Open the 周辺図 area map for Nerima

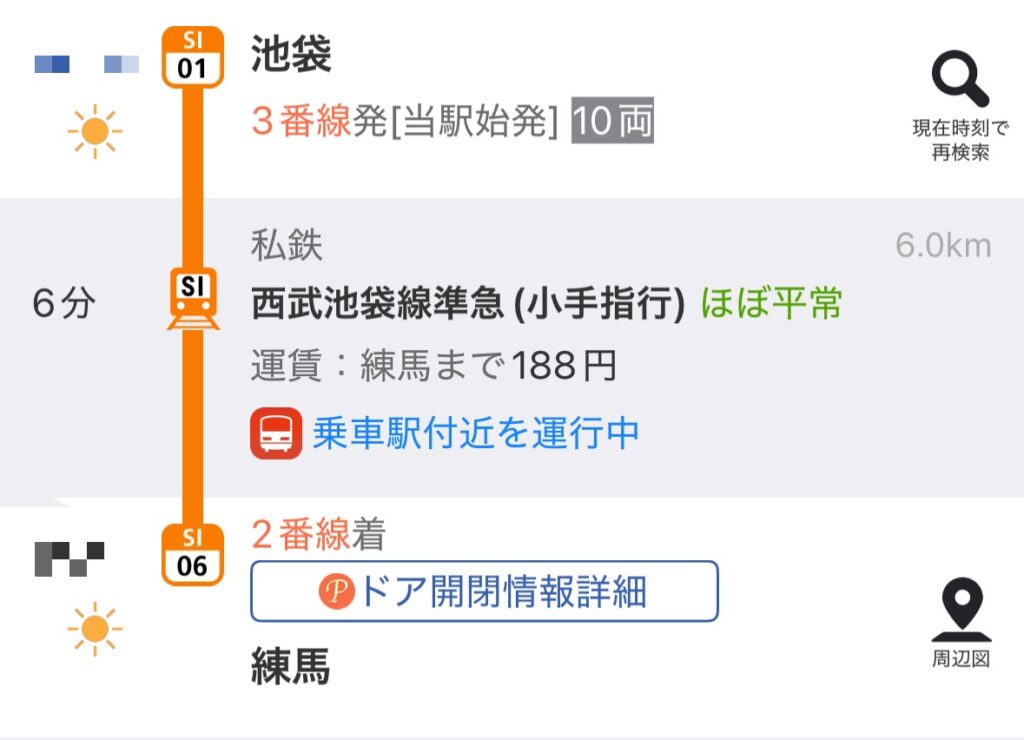[960, 624]
